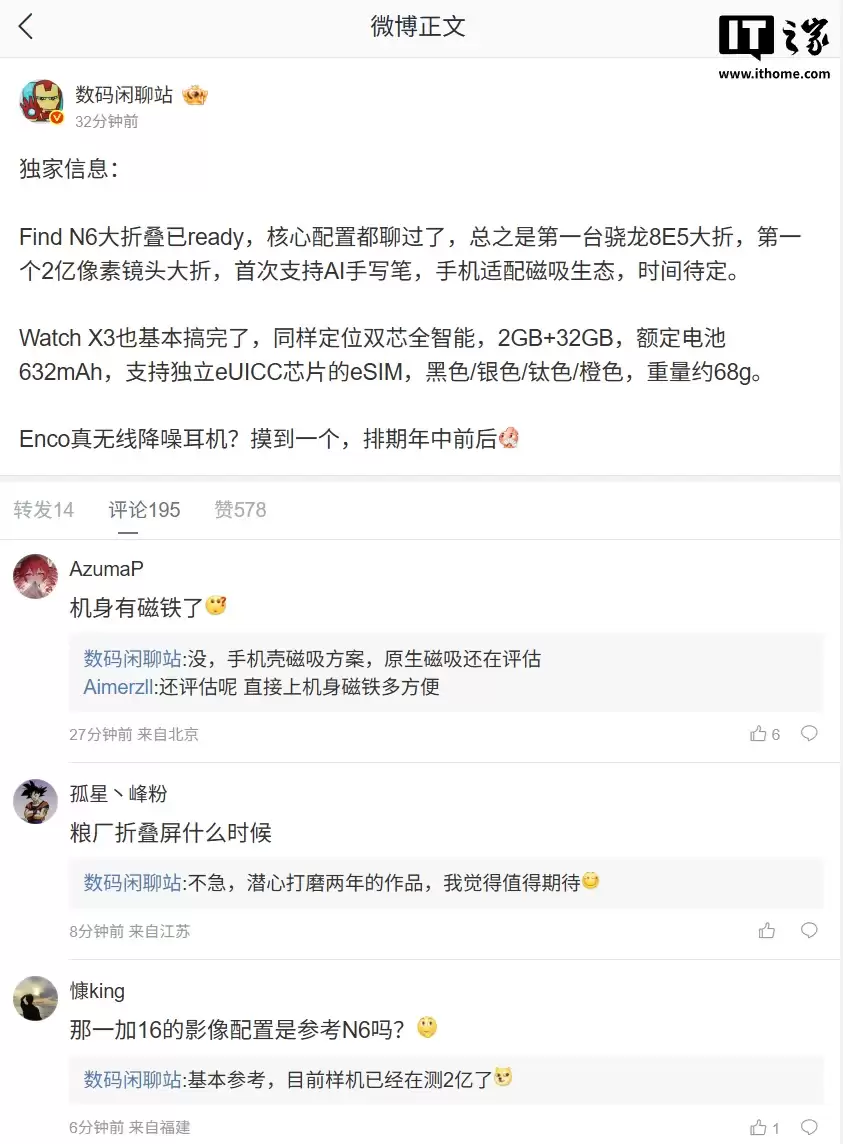843x1144 pixels.
Task: Switch to the 评论195 tab
Action: [x=145, y=510]
